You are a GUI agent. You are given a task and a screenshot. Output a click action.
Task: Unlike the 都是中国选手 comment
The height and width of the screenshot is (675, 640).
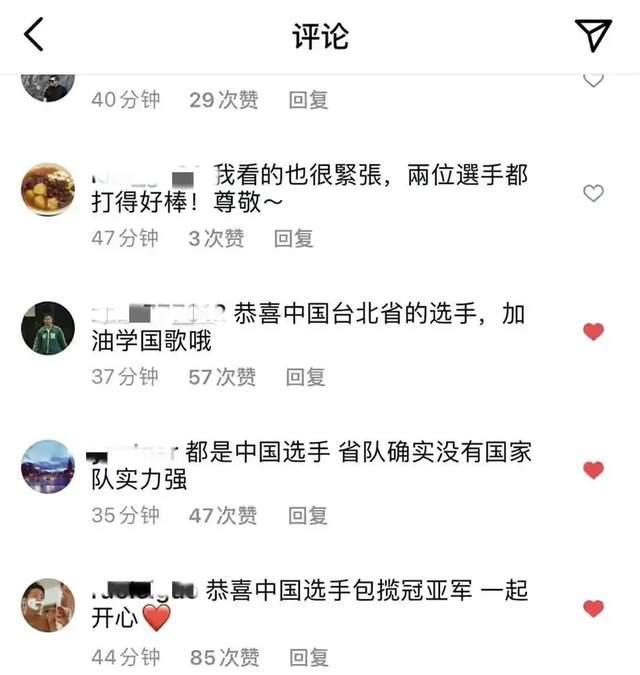click(593, 470)
